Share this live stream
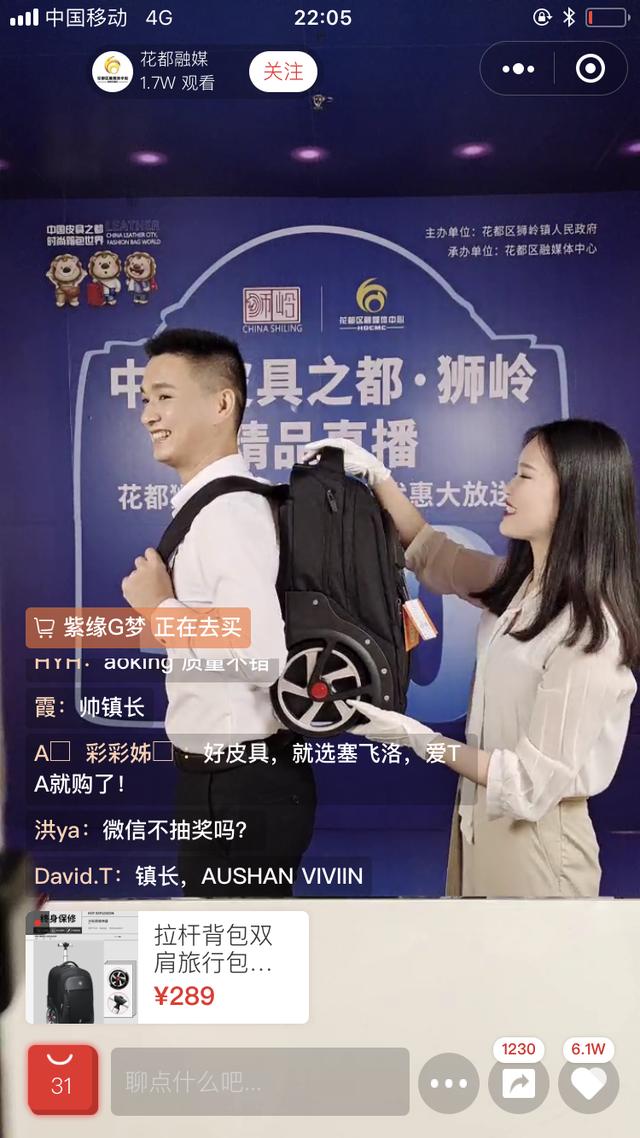 [x=518, y=1084]
